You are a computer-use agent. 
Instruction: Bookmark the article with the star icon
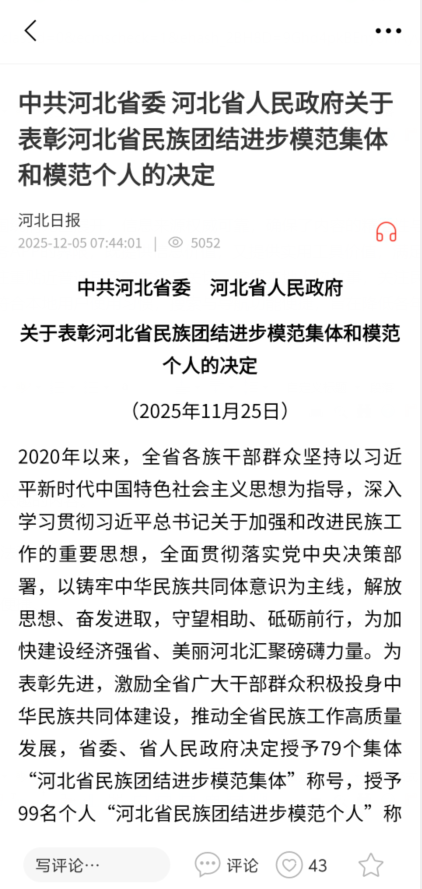tap(371, 865)
